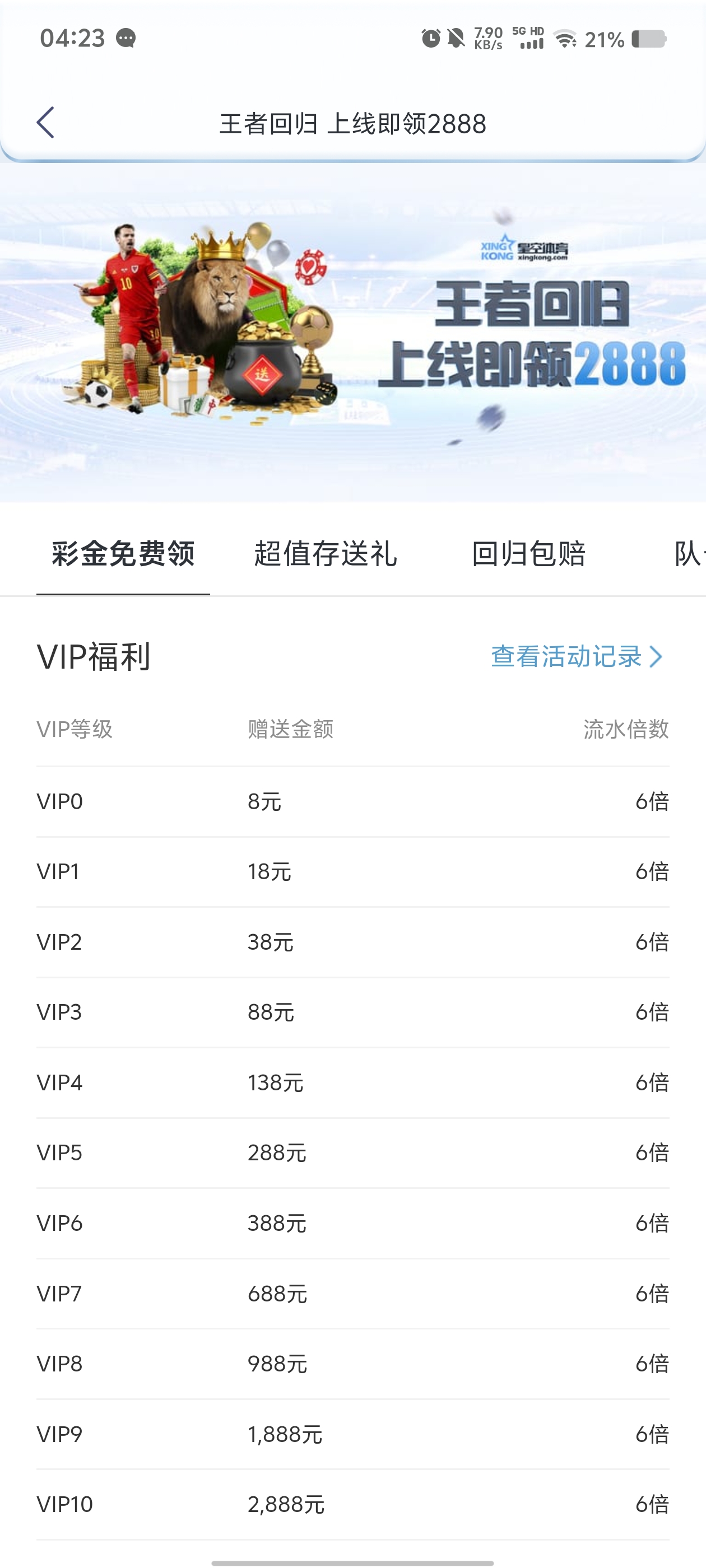
Task: Tap the cellular signal bars icon
Action: click(531, 44)
